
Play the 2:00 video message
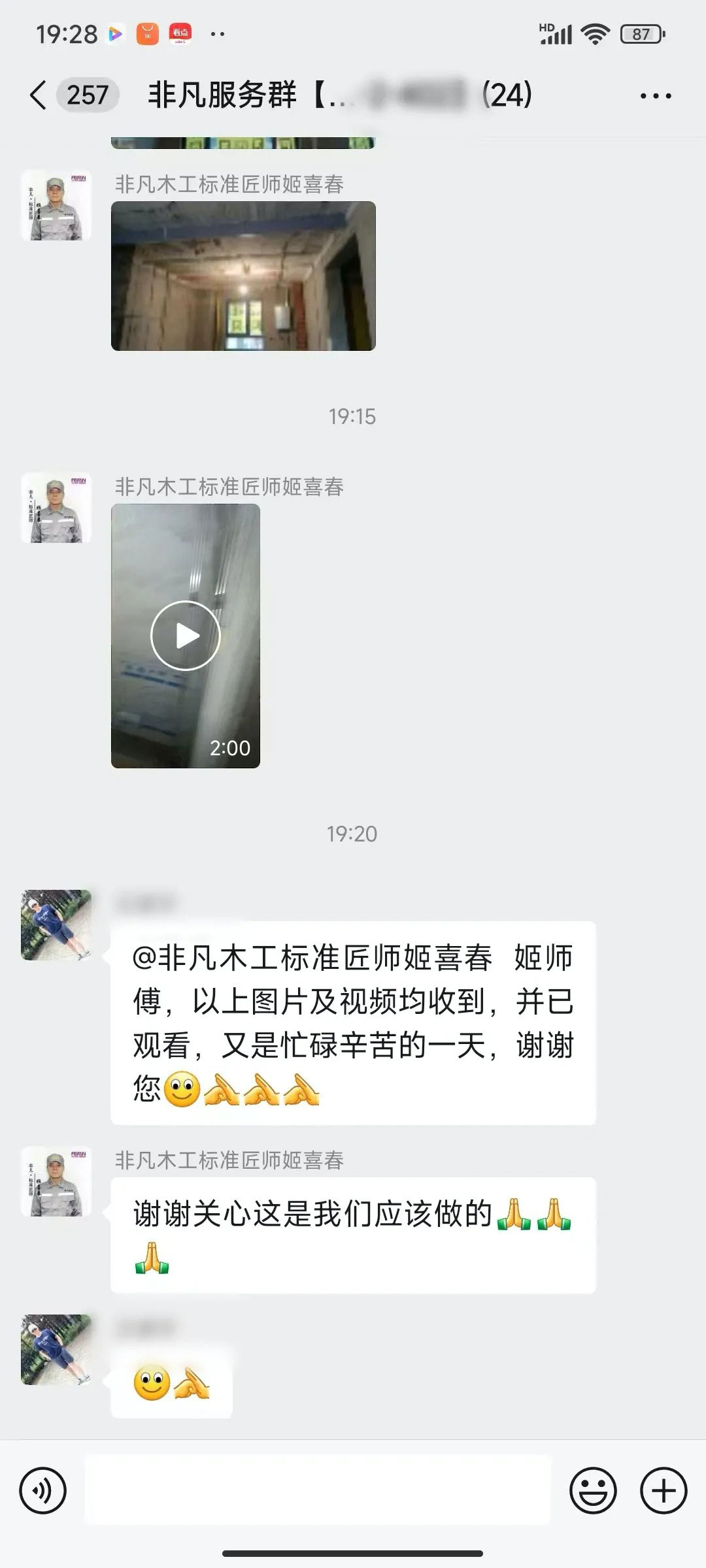(x=186, y=636)
